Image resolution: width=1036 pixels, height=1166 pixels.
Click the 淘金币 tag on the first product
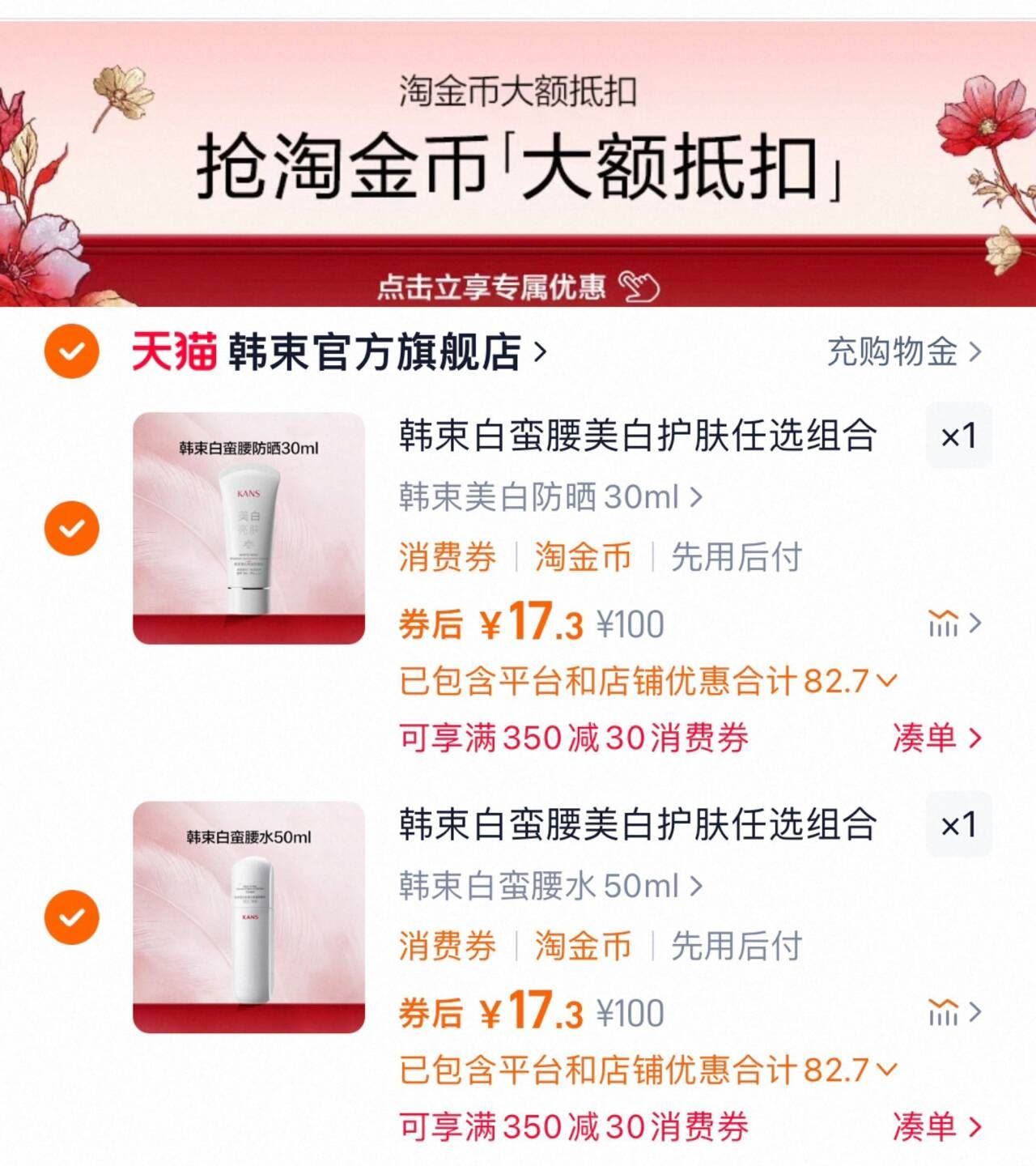click(581, 557)
